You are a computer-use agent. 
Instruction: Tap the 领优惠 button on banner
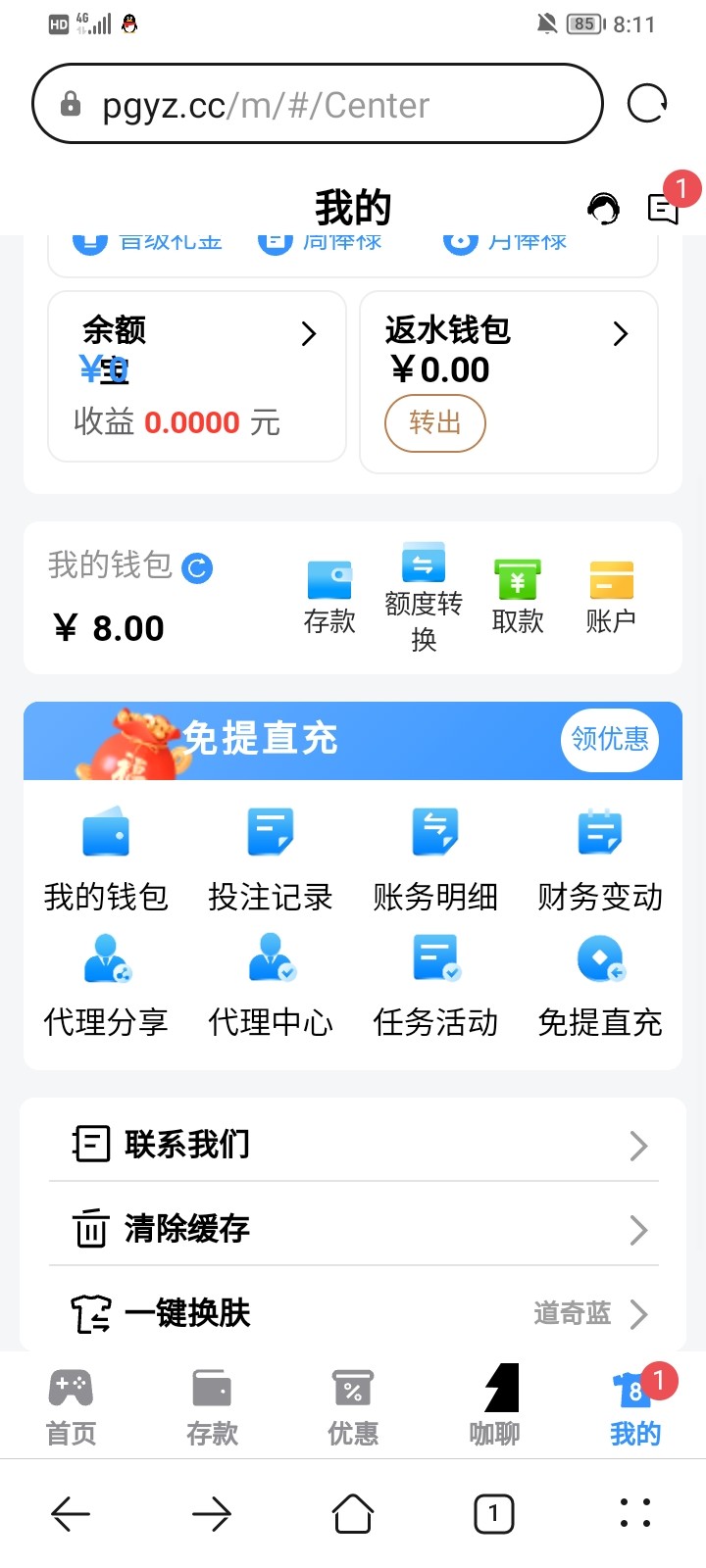tap(610, 739)
